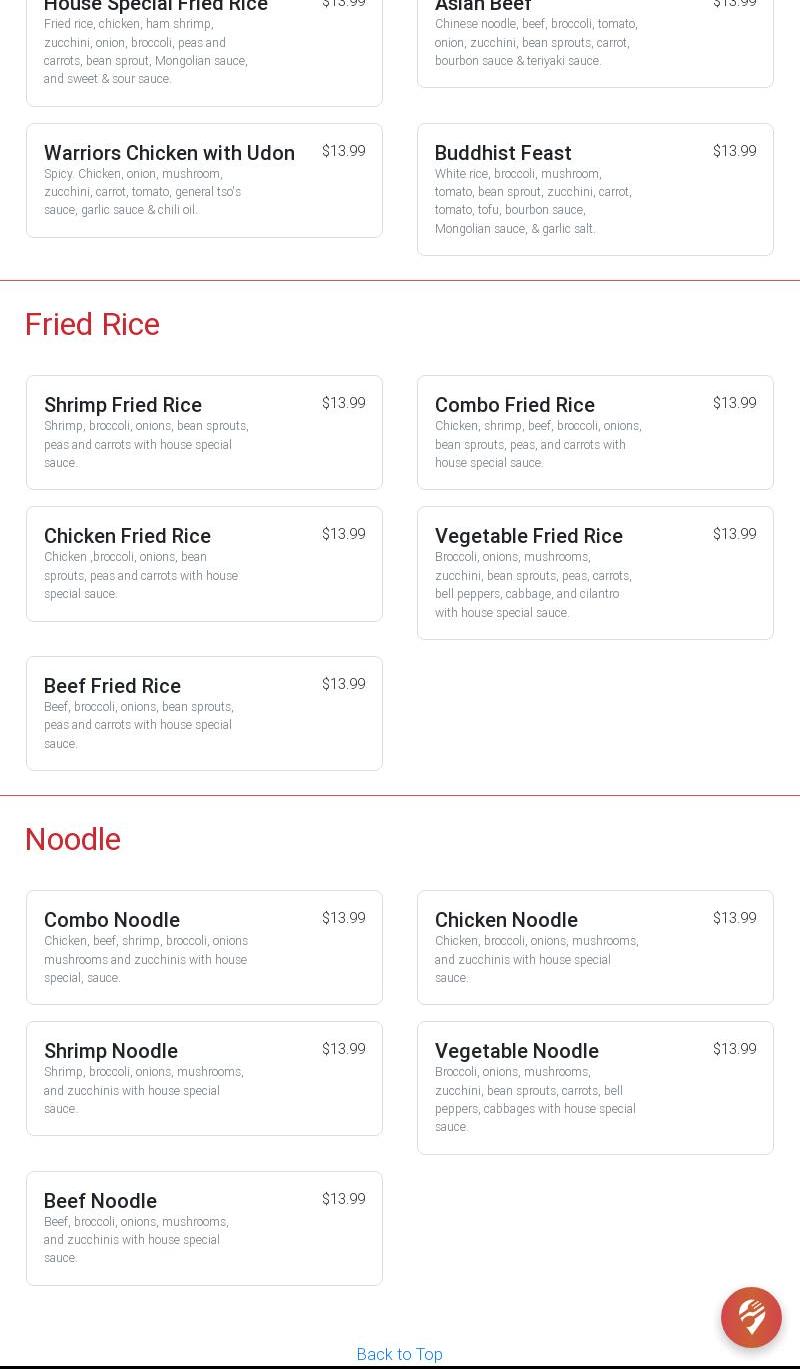Image resolution: width=800 pixels, height=1369 pixels.
Task: Open the Asian Beef noodle card
Action: tap(595, 40)
